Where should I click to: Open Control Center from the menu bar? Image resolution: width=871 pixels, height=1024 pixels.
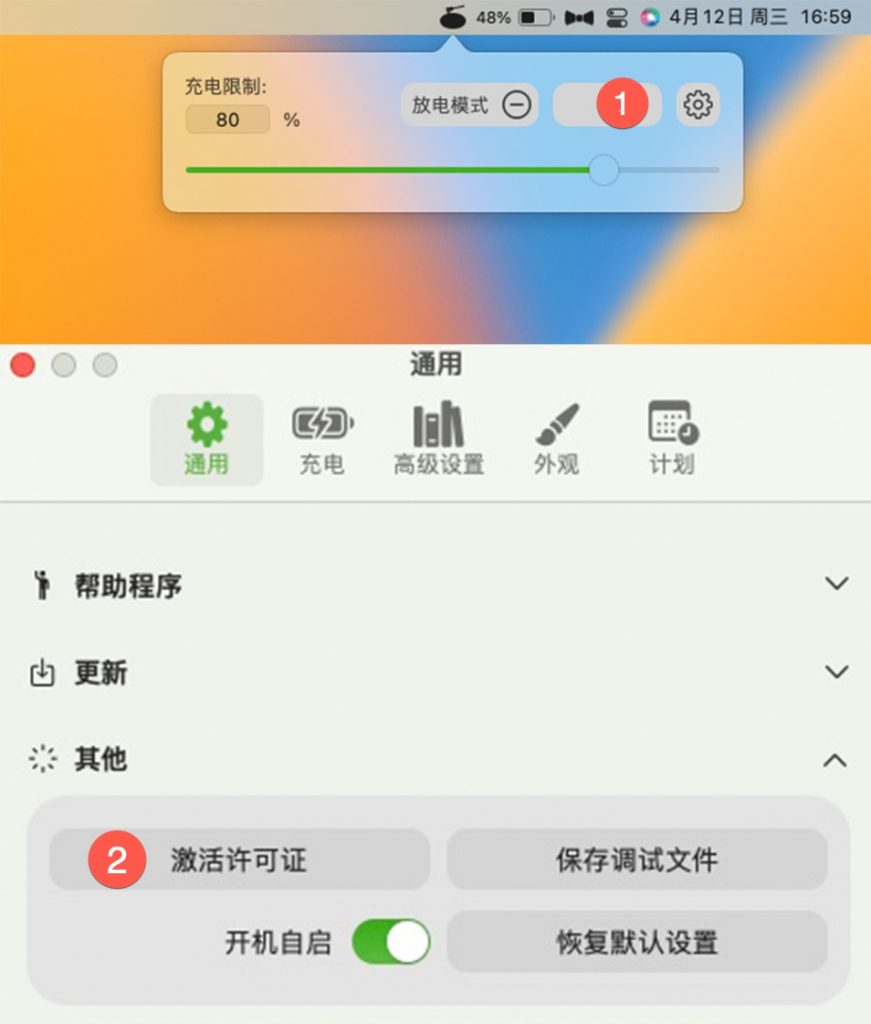(615, 17)
